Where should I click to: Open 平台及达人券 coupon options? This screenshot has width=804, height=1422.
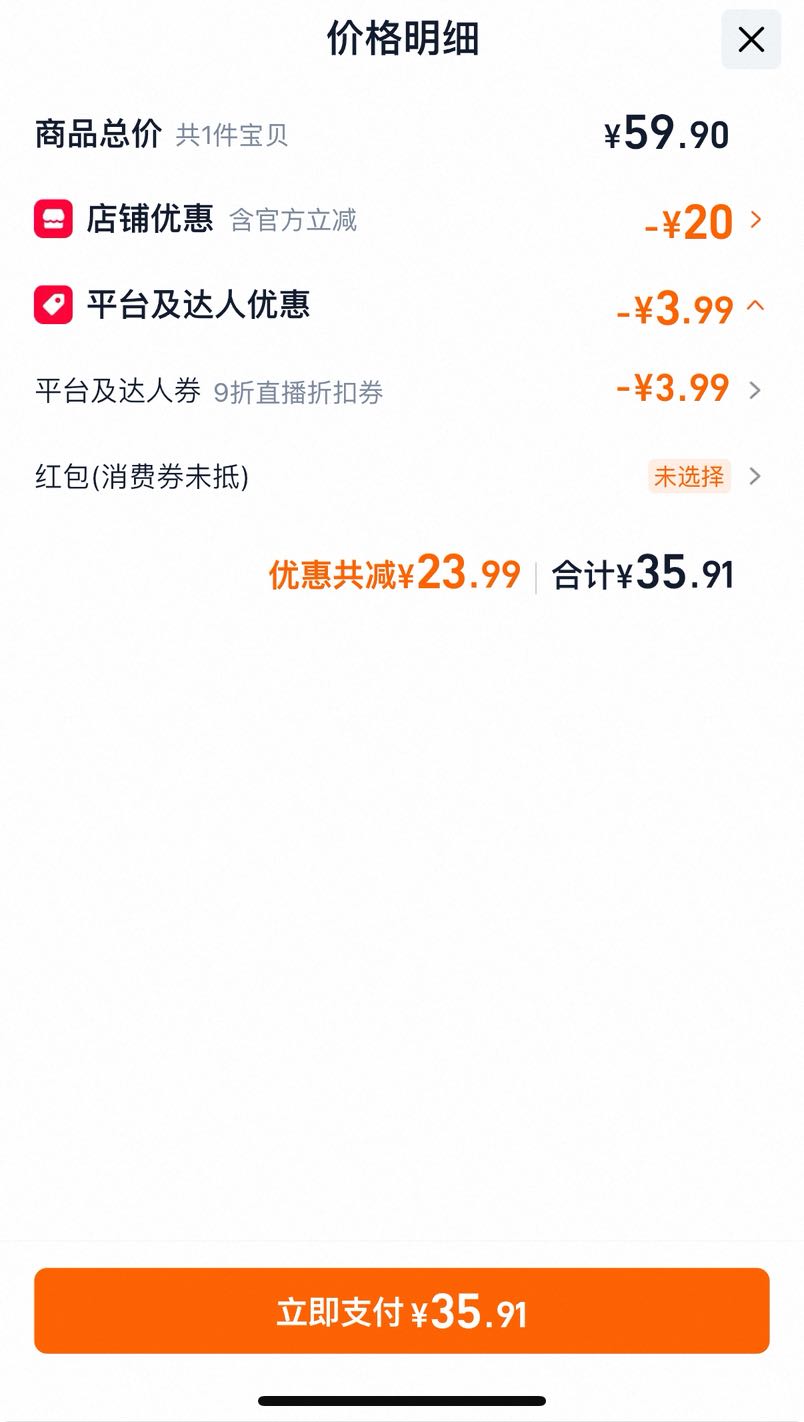(402, 390)
